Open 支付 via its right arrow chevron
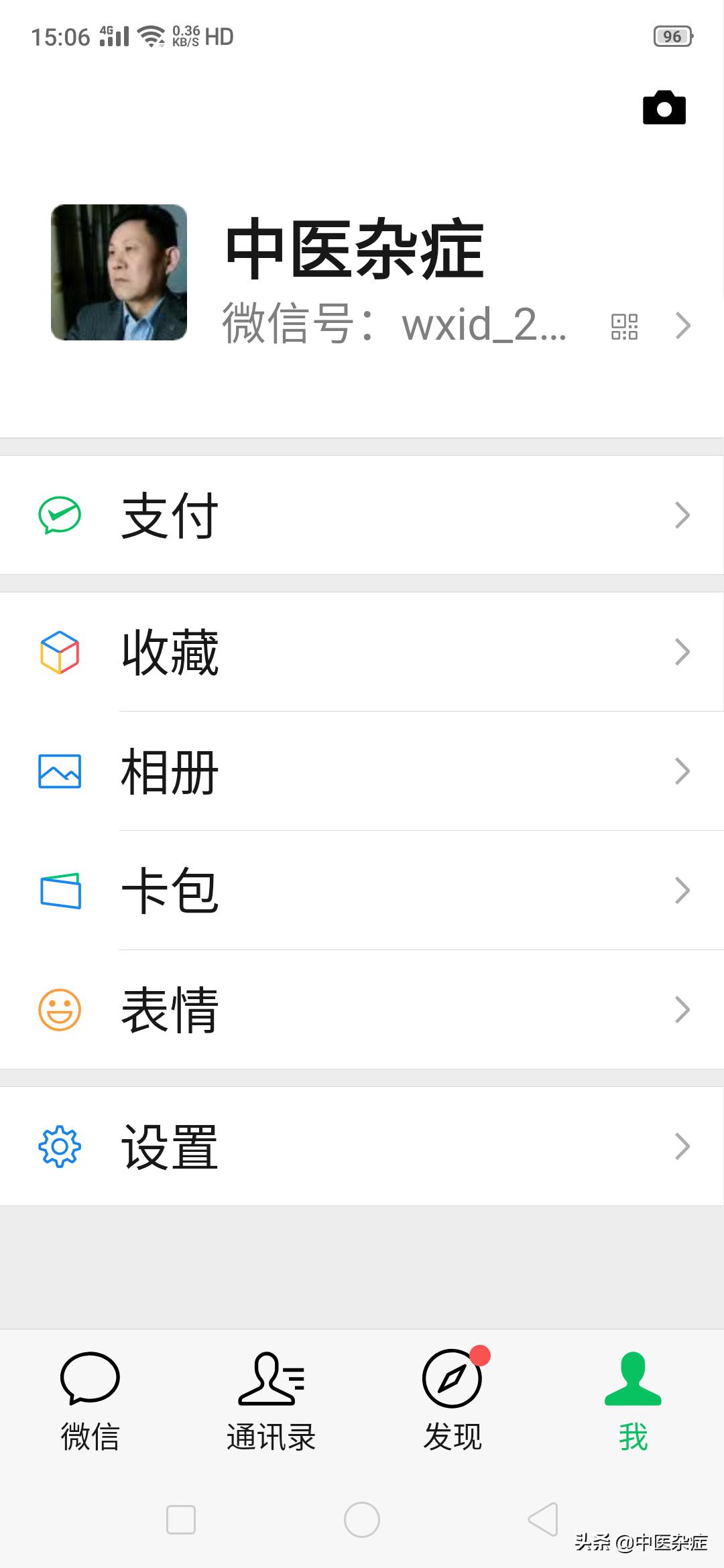This screenshot has height=1568, width=724. (x=682, y=514)
